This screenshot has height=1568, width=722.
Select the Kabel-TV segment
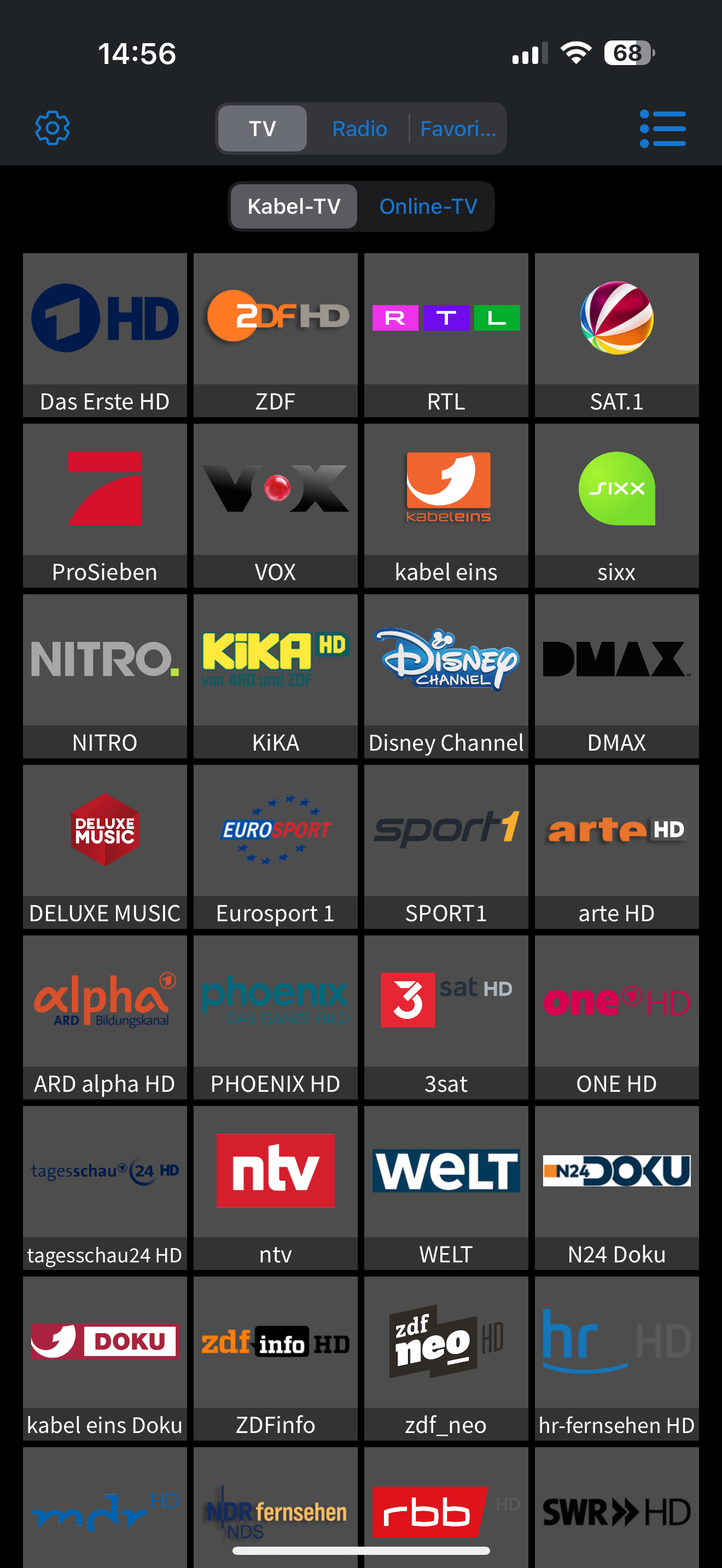[x=294, y=206]
